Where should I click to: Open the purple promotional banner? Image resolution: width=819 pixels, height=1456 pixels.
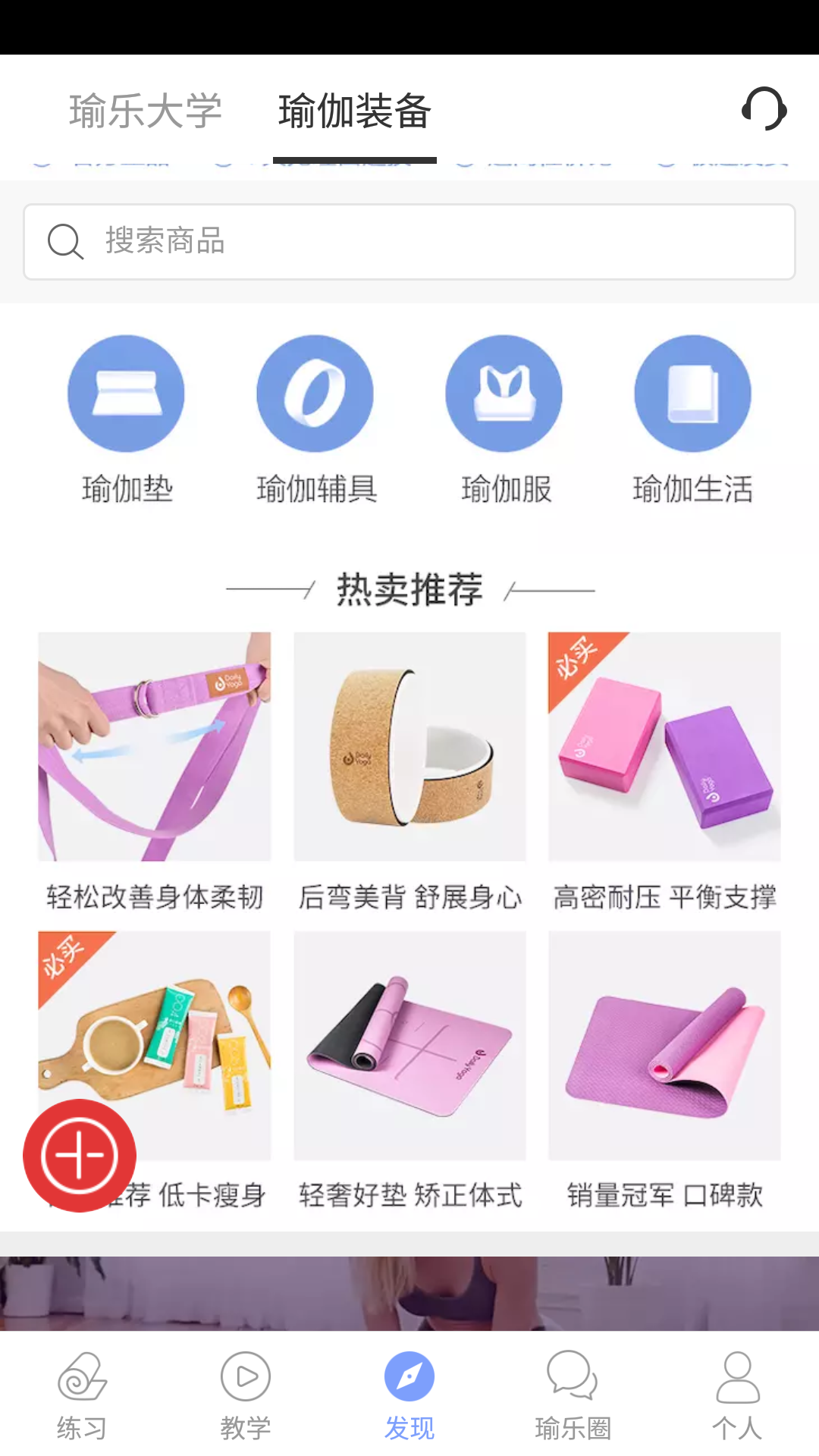(x=409, y=1293)
